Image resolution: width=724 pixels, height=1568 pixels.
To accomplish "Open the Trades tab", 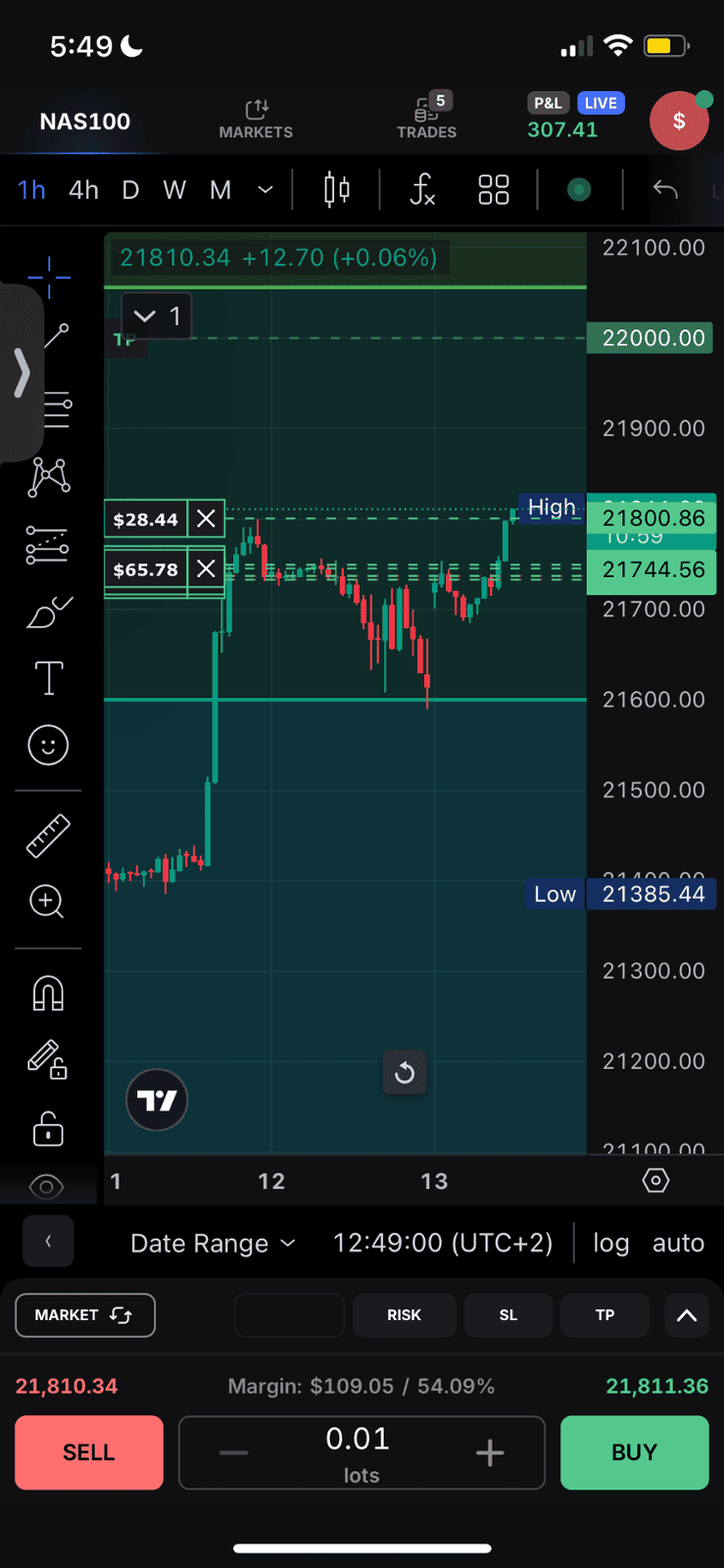I will click(426, 119).
